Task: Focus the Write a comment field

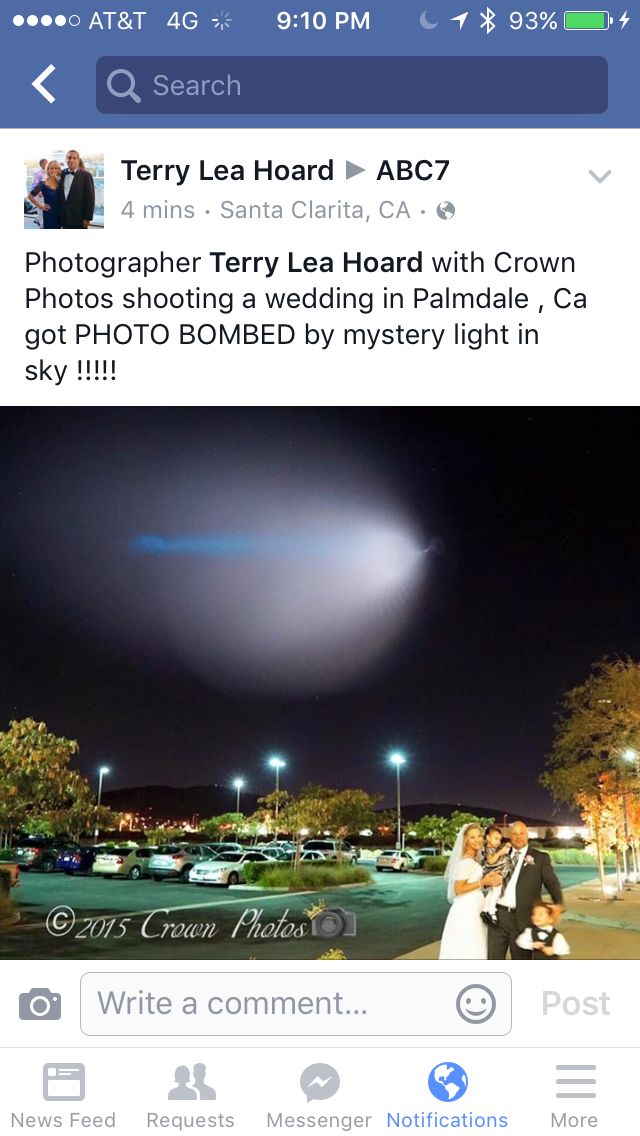Action: (x=270, y=1003)
